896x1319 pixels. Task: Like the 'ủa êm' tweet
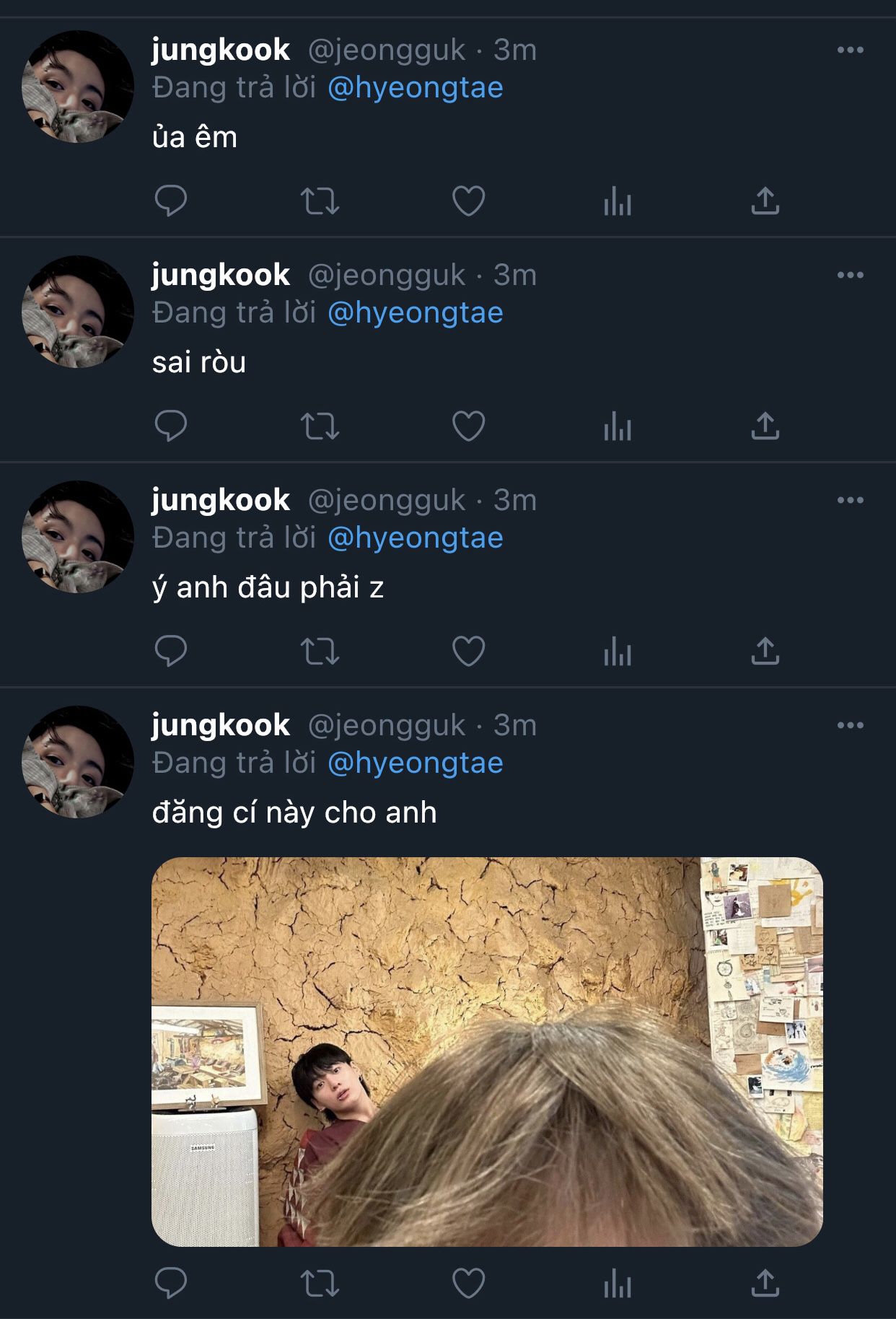(x=468, y=201)
